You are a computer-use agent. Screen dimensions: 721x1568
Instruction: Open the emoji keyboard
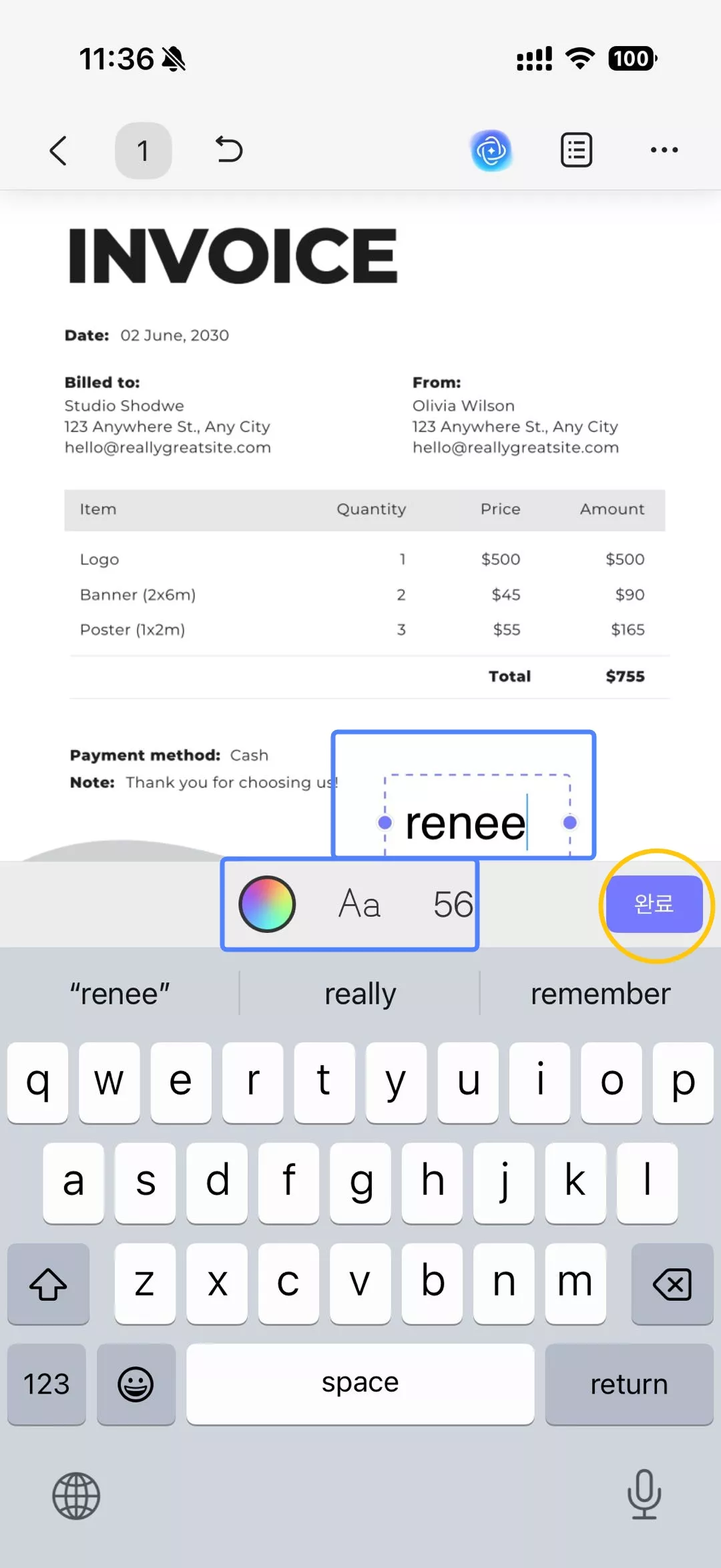(136, 1384)
